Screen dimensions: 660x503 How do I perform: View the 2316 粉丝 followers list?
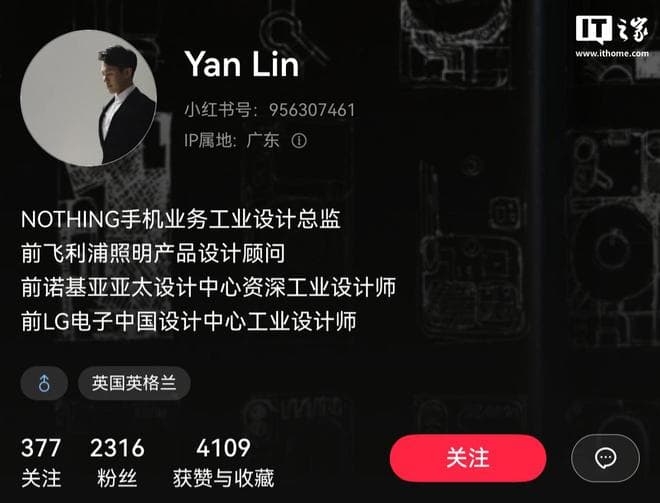pyautogui.click(x=117, y=462)
